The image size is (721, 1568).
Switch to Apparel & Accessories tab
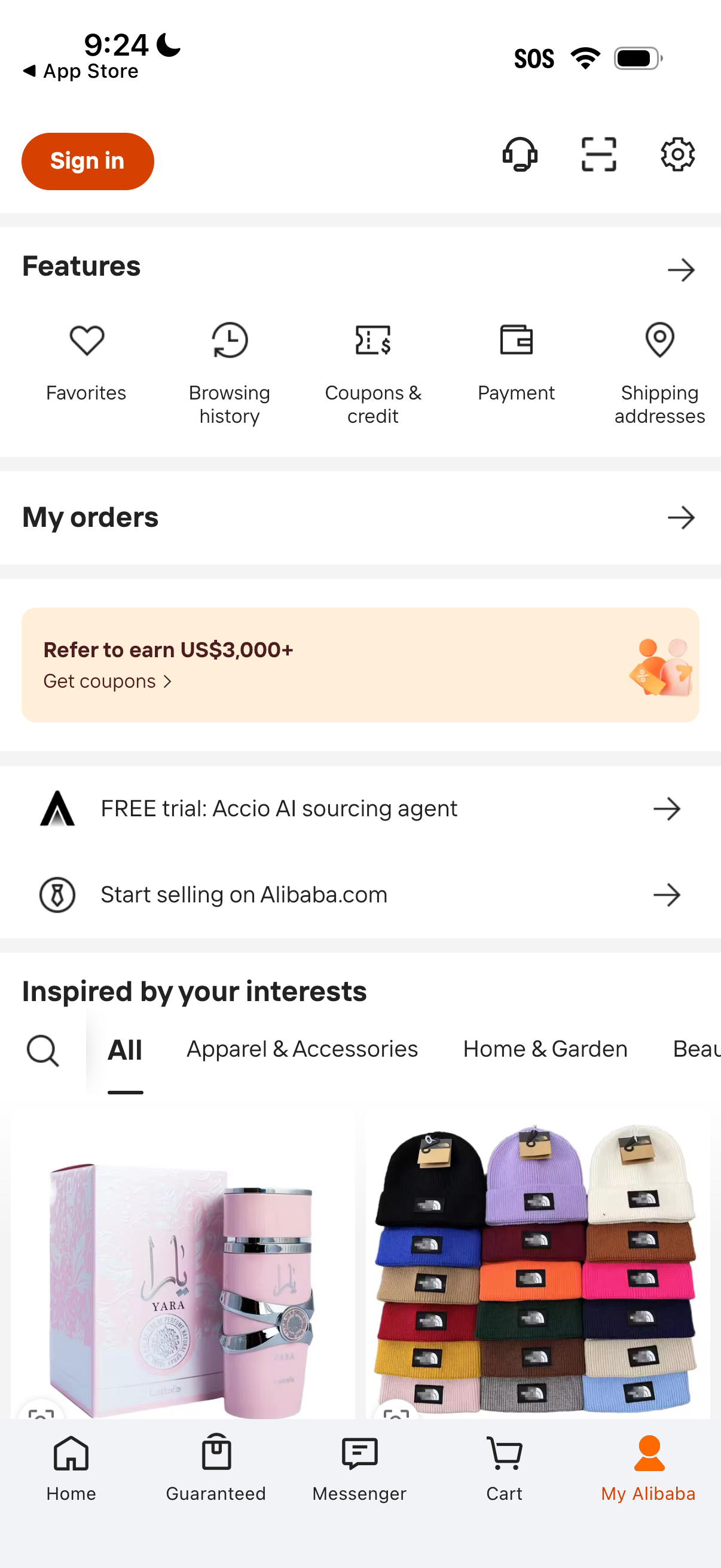(302, 1048)
